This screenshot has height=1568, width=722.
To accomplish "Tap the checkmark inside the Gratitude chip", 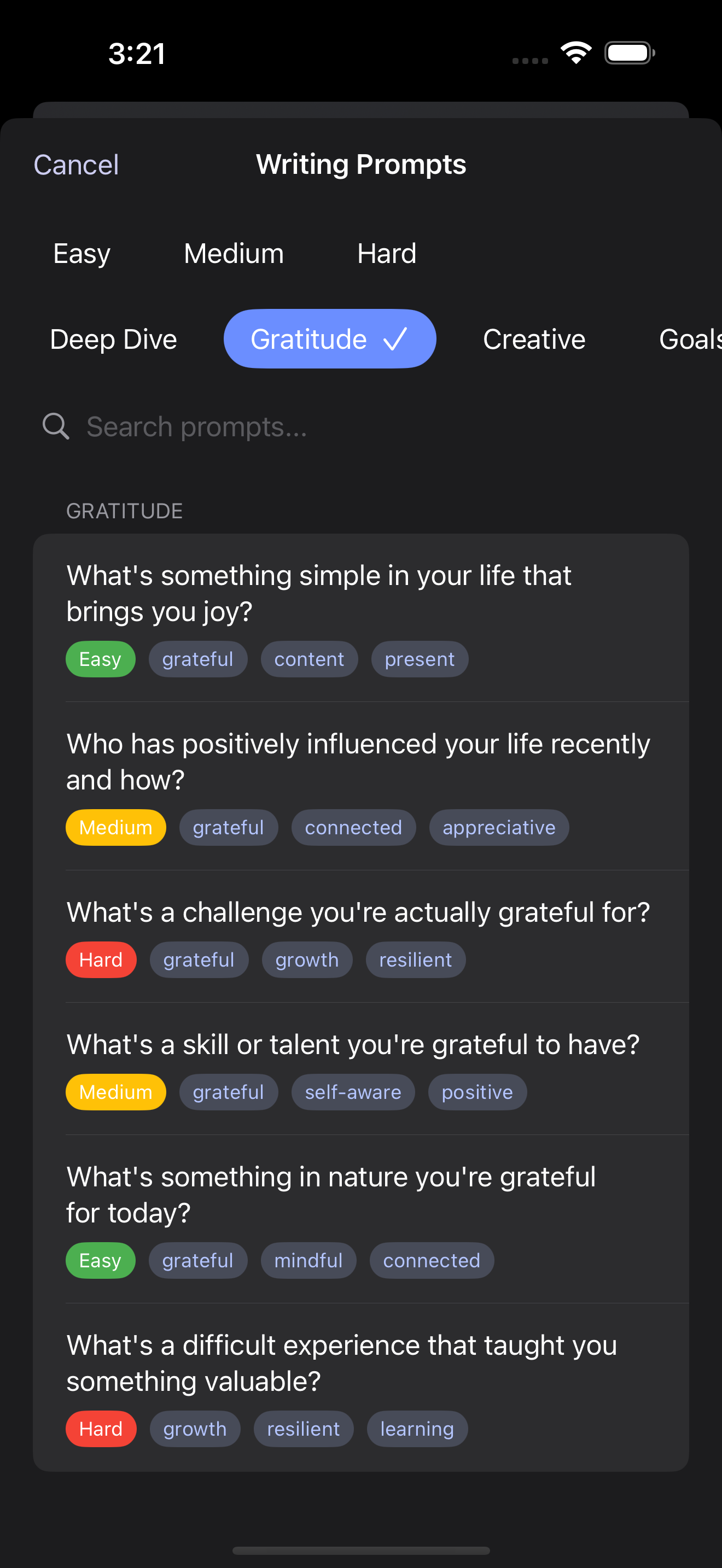I will coord(394,338).
